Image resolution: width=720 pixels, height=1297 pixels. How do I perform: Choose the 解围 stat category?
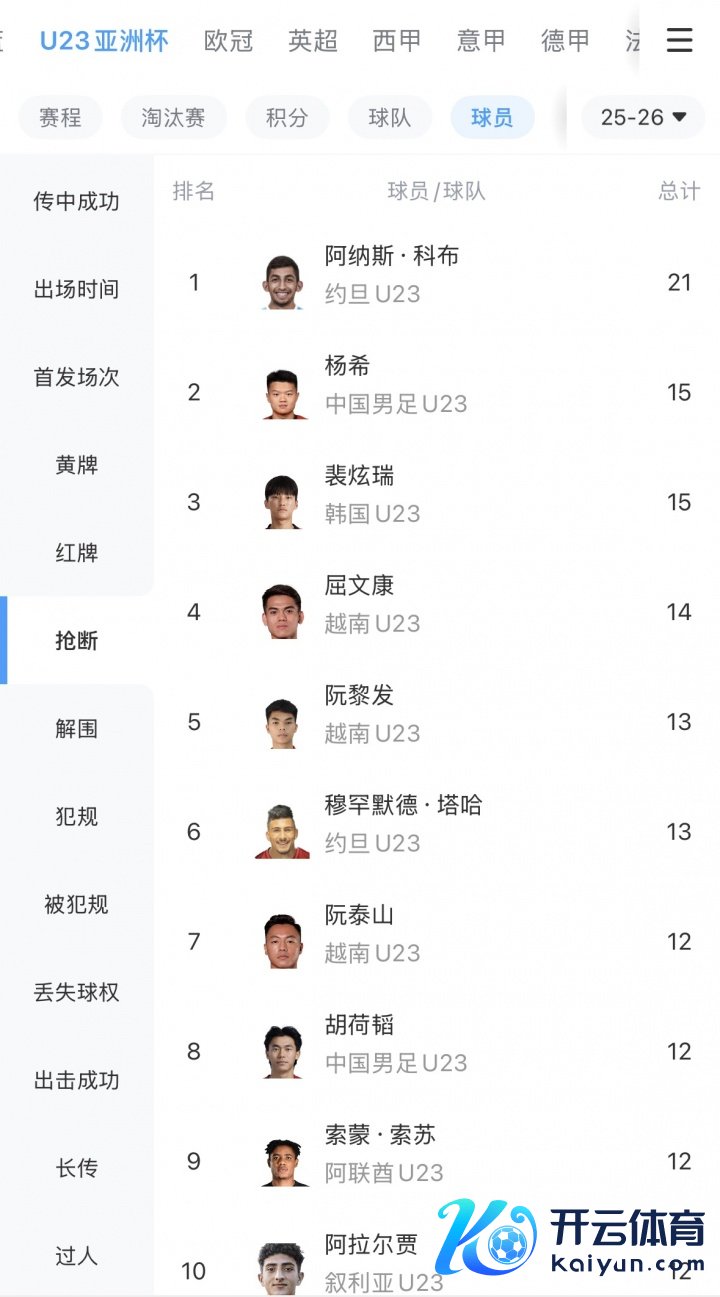click(76, 729)
